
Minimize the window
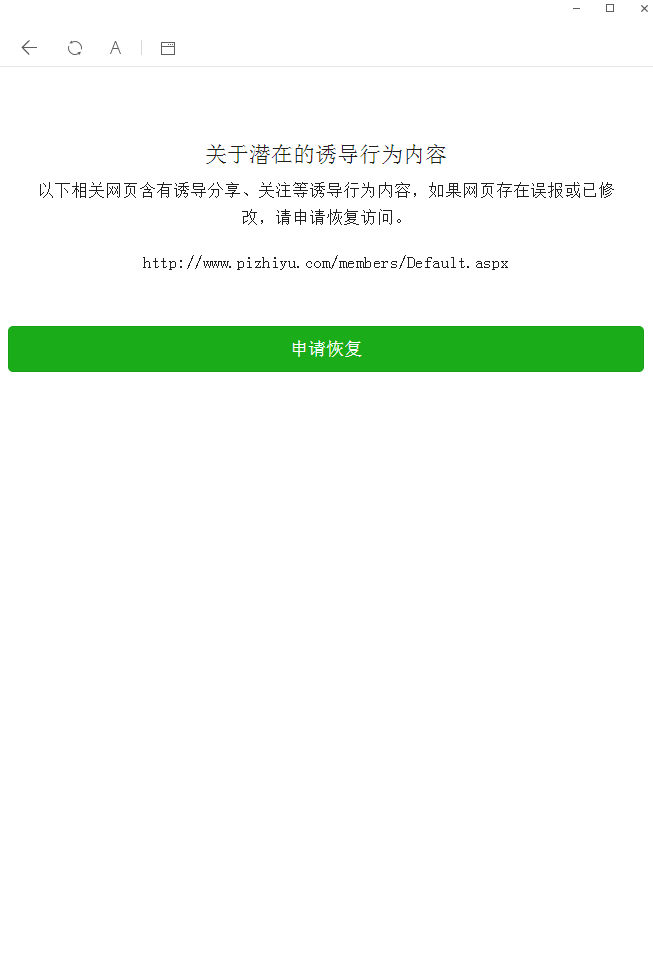pos(577,8)
